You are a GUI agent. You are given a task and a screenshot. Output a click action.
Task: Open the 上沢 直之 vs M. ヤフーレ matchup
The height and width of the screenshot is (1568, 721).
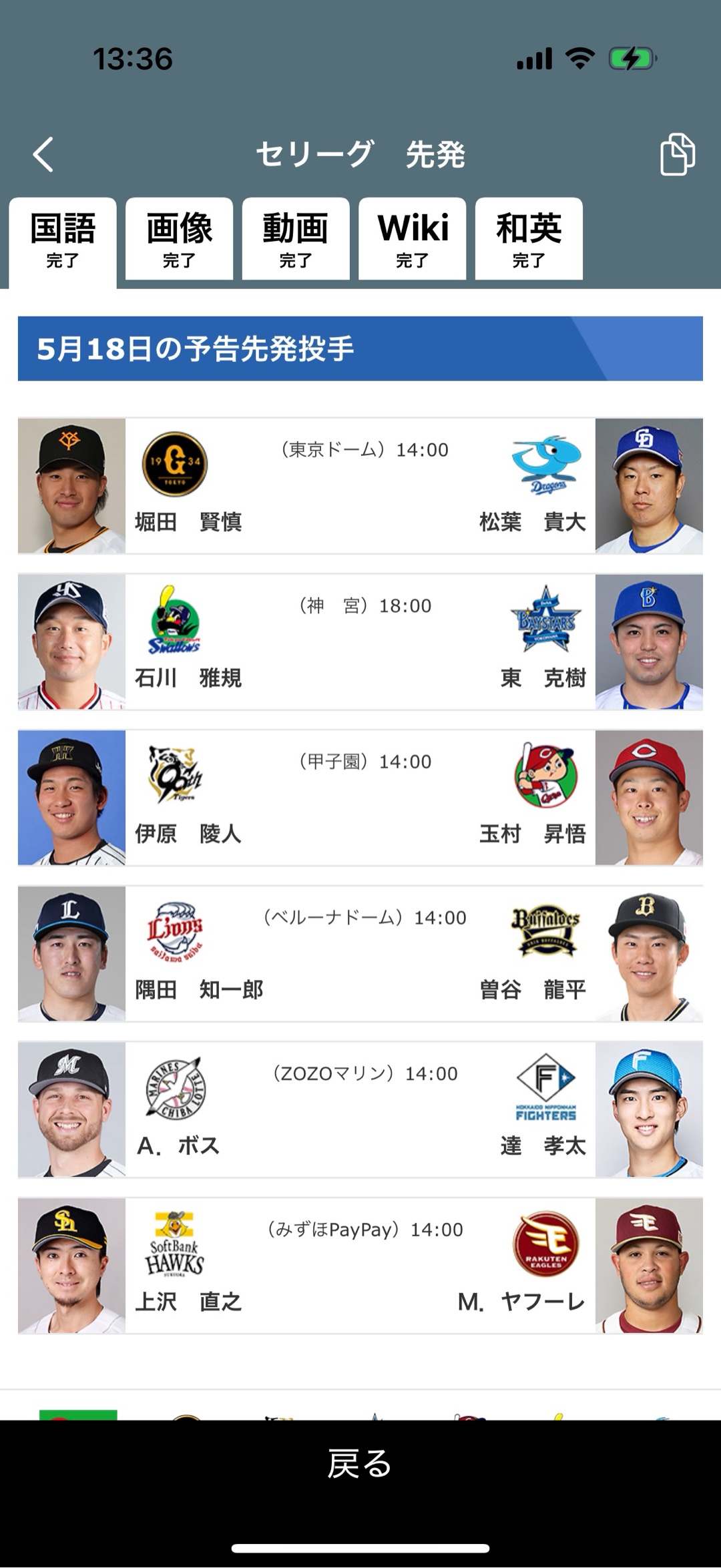[360, 1266]
